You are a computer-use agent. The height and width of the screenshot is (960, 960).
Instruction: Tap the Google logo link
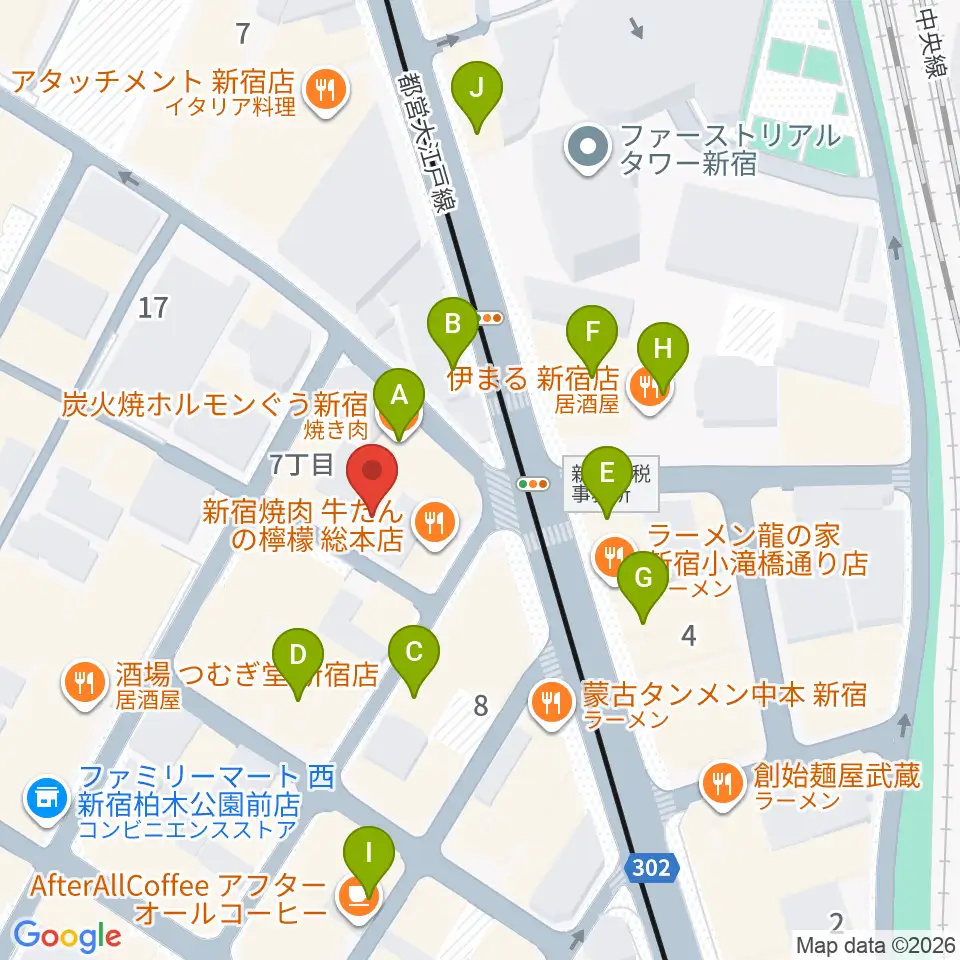[x=67, y=935]
